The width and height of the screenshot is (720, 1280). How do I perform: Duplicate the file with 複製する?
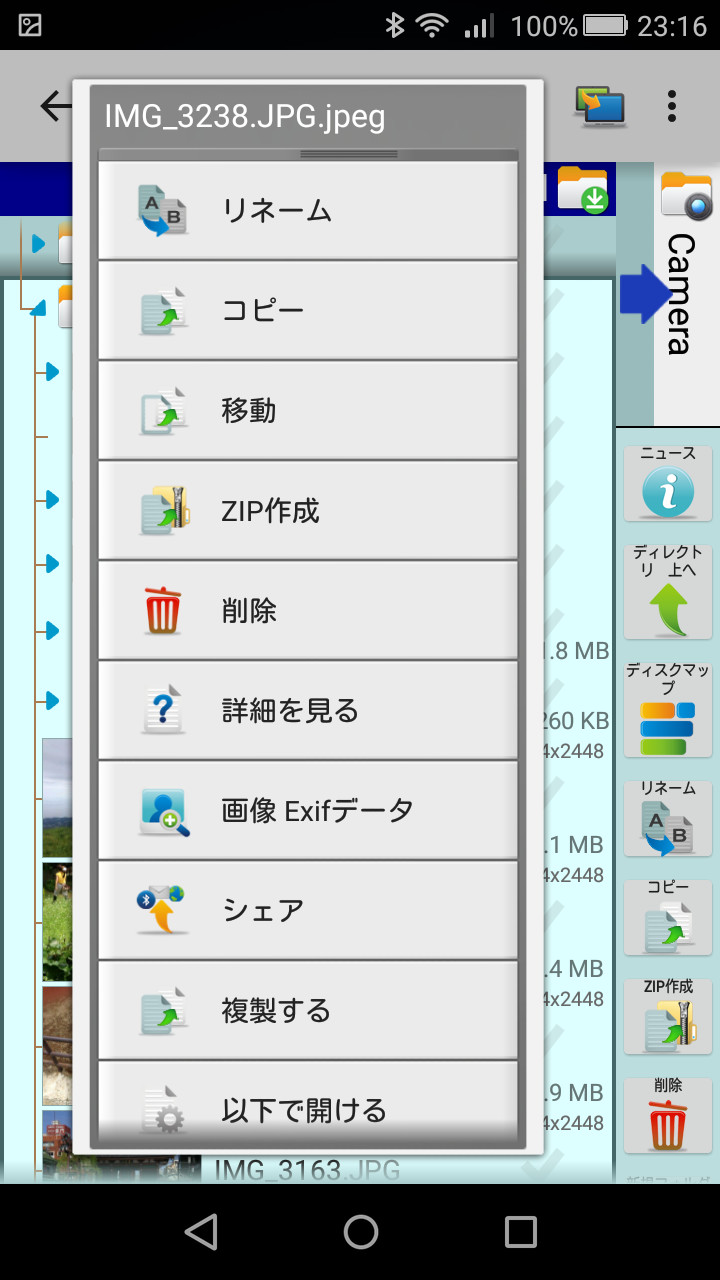tap(307, 1011)
